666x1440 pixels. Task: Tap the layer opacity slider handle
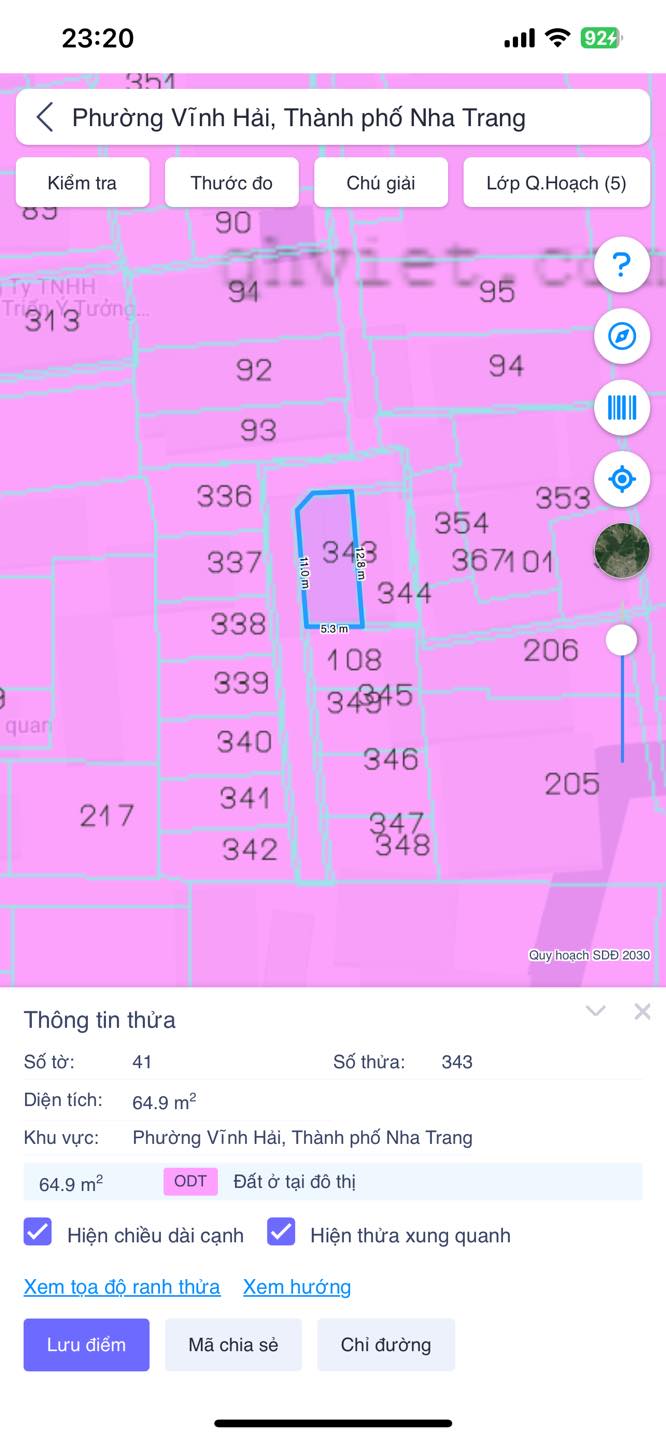click(622, 640)
